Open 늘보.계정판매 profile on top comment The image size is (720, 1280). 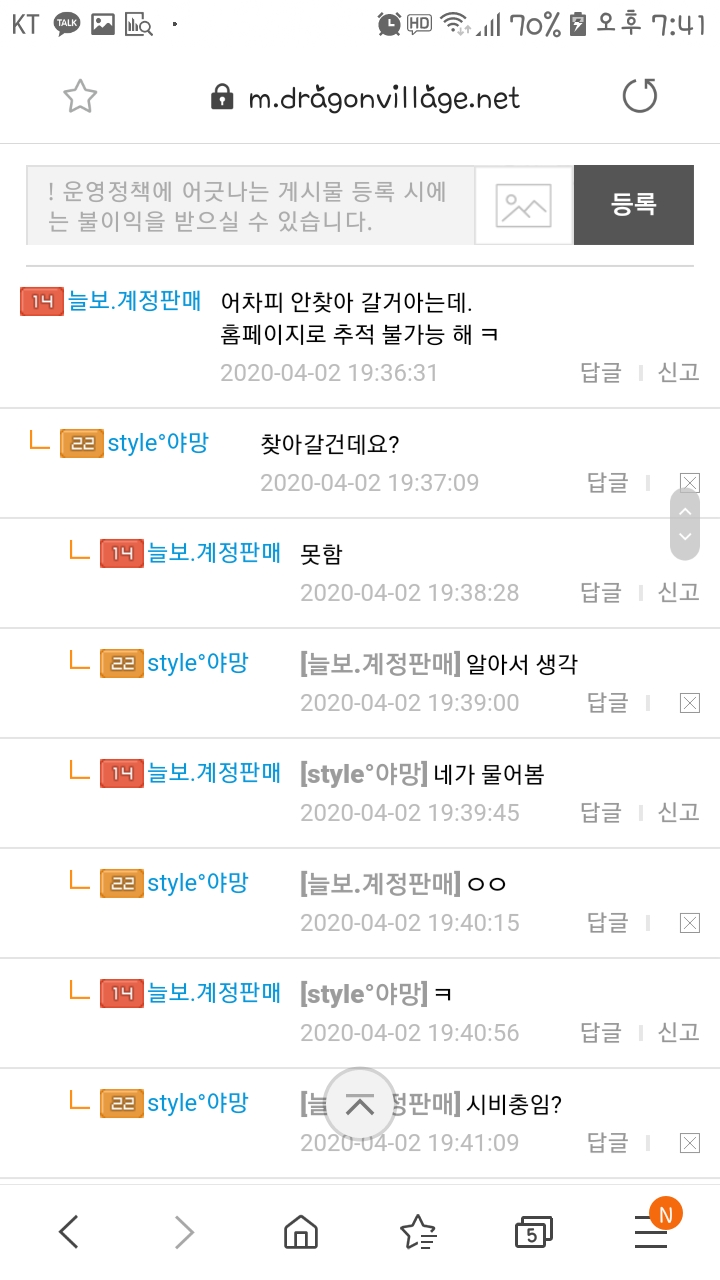(x=134, y=300)
